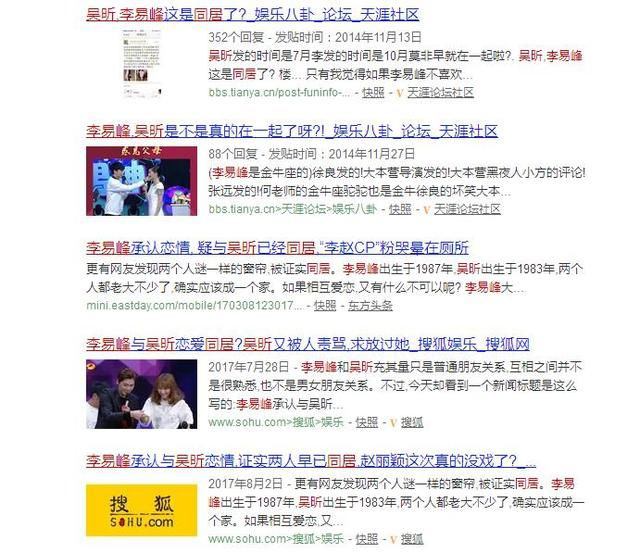Open result '李易峰承认与吴昕恋情,证实两人早已同居'
This screenshot has height=553, width=640.
pos(311,462)
